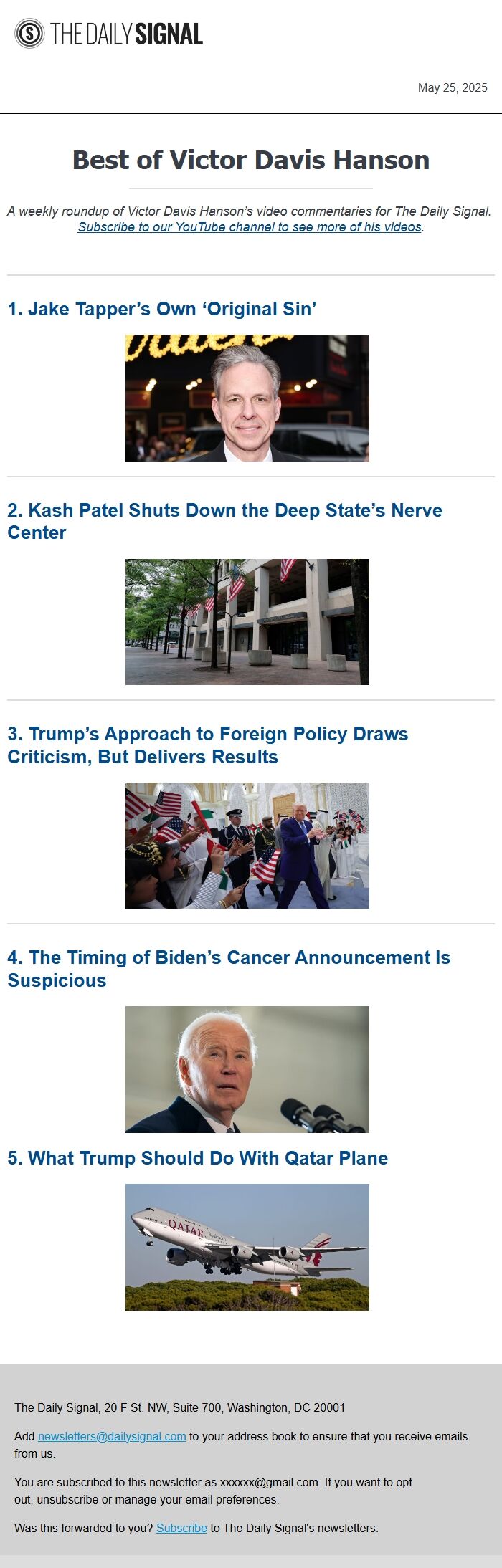502x1568 pixels.
Task: Tap the Biden at microphones thumbnail
Action: (247, 1069)
